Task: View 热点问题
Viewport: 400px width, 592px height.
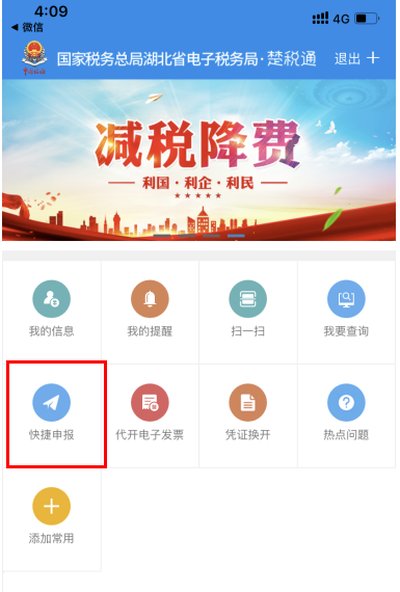Action: click(346, 415)
